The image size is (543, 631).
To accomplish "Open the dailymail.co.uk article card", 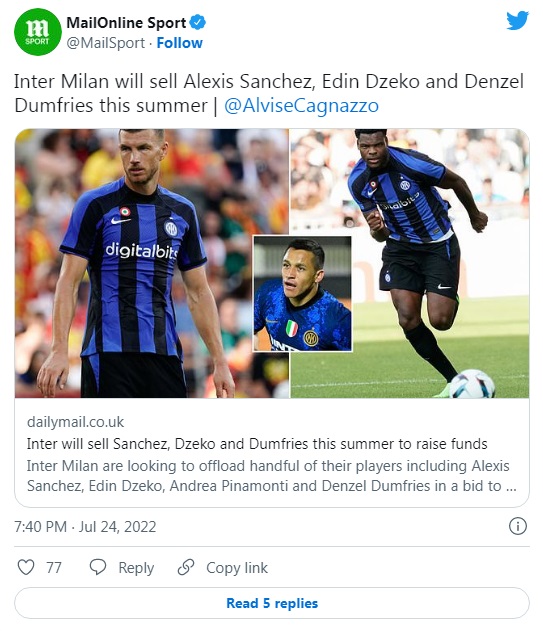I will (272, 318).
